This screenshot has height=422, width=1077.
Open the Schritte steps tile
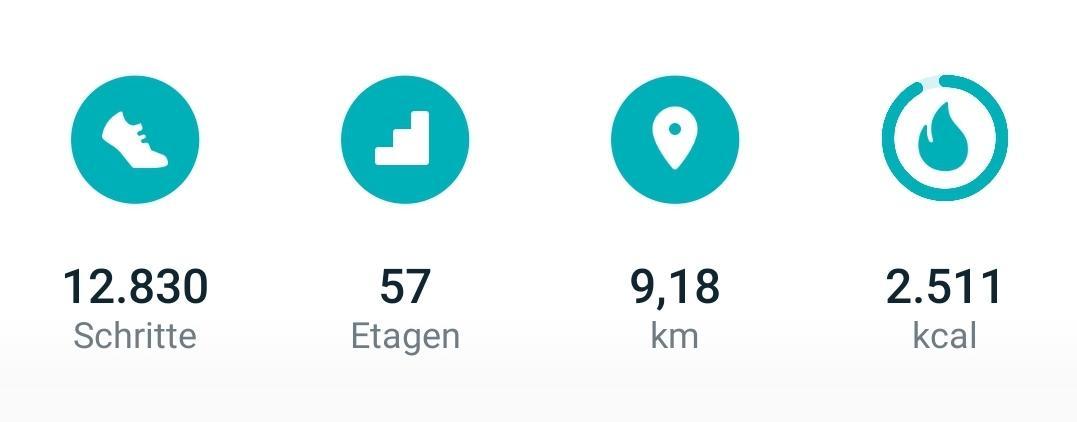click(x=135, y=139)
